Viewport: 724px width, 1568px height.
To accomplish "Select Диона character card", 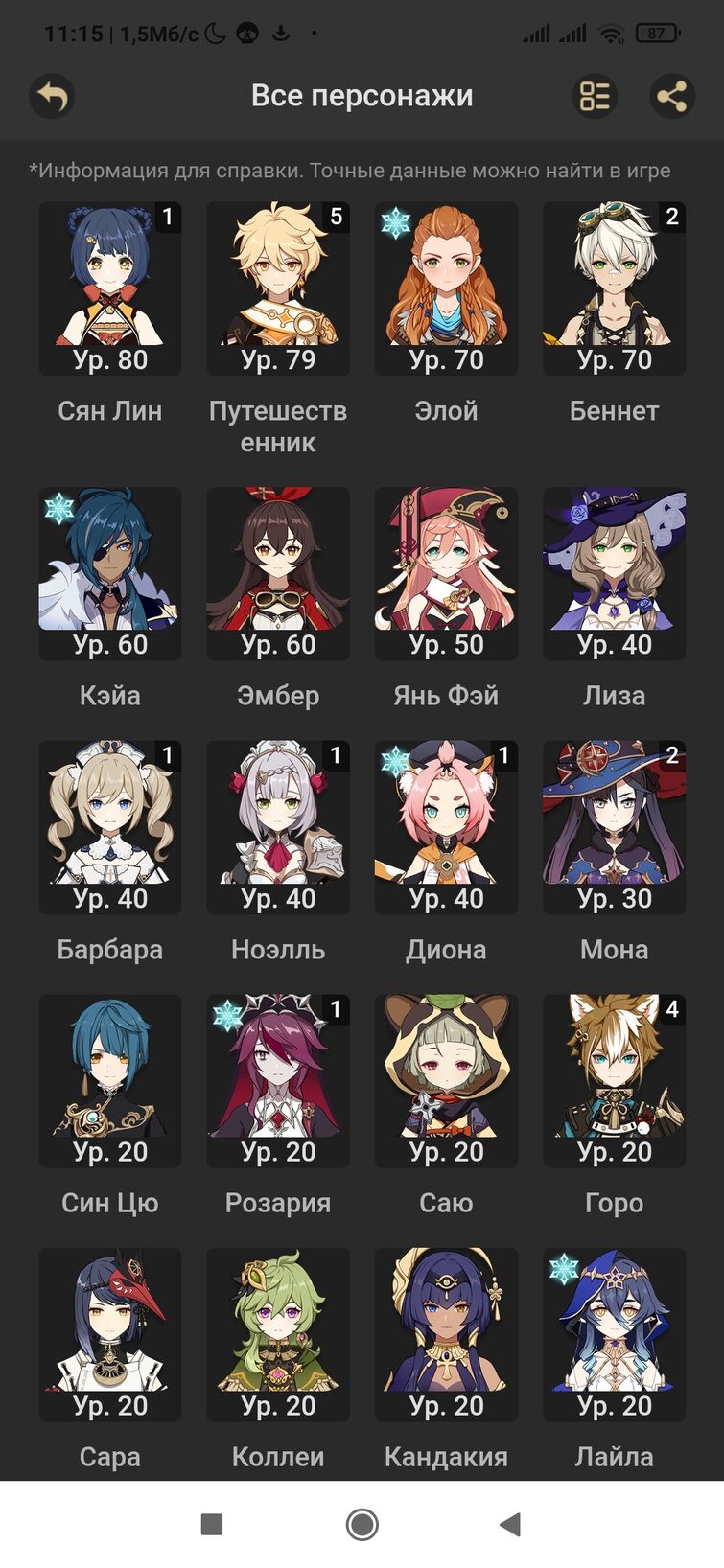I will coord(446,826).
